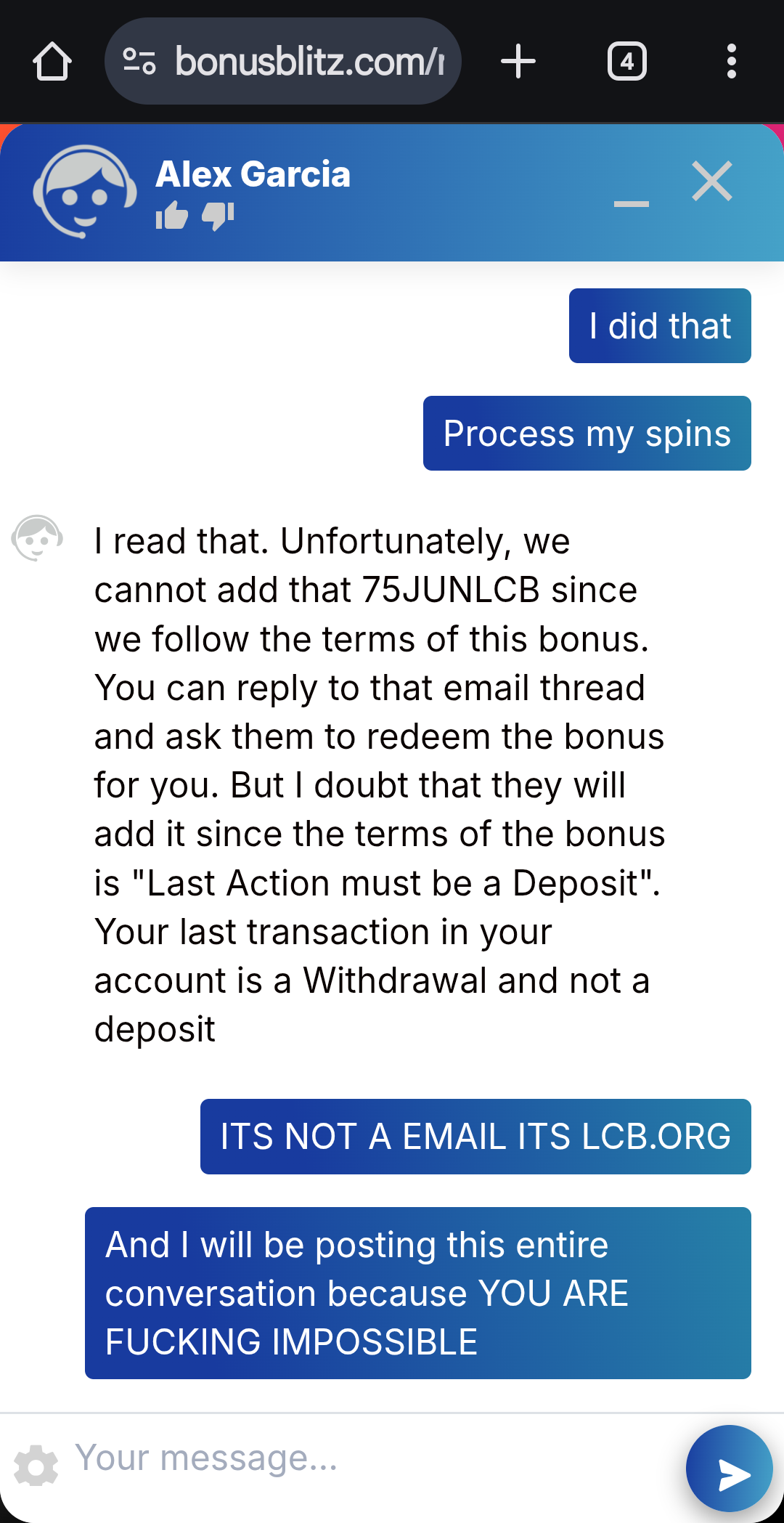Go to the browser home page
The height and width of the screenshot is (1523, 784).
coord(52,61)
